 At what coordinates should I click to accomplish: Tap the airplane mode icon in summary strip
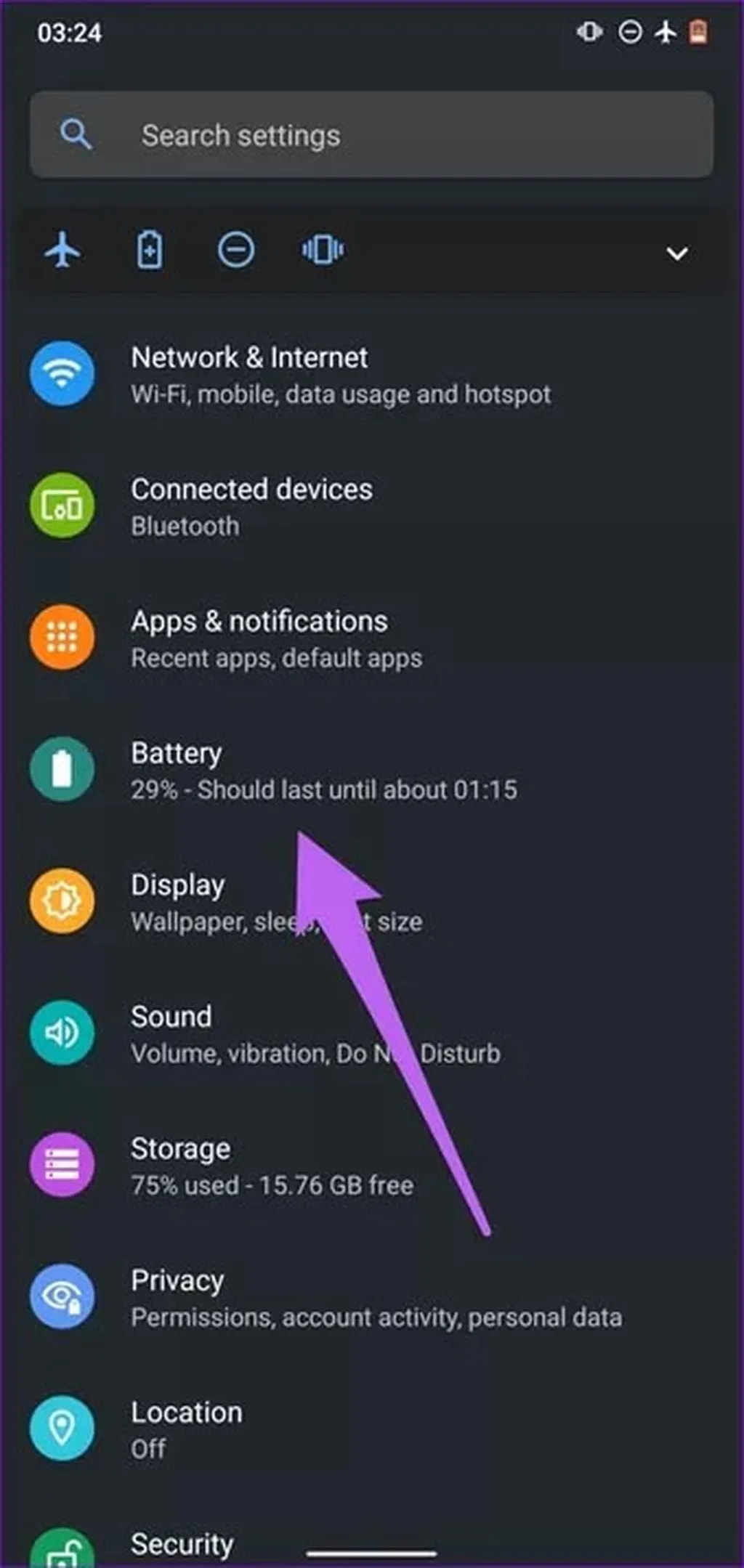63,250
